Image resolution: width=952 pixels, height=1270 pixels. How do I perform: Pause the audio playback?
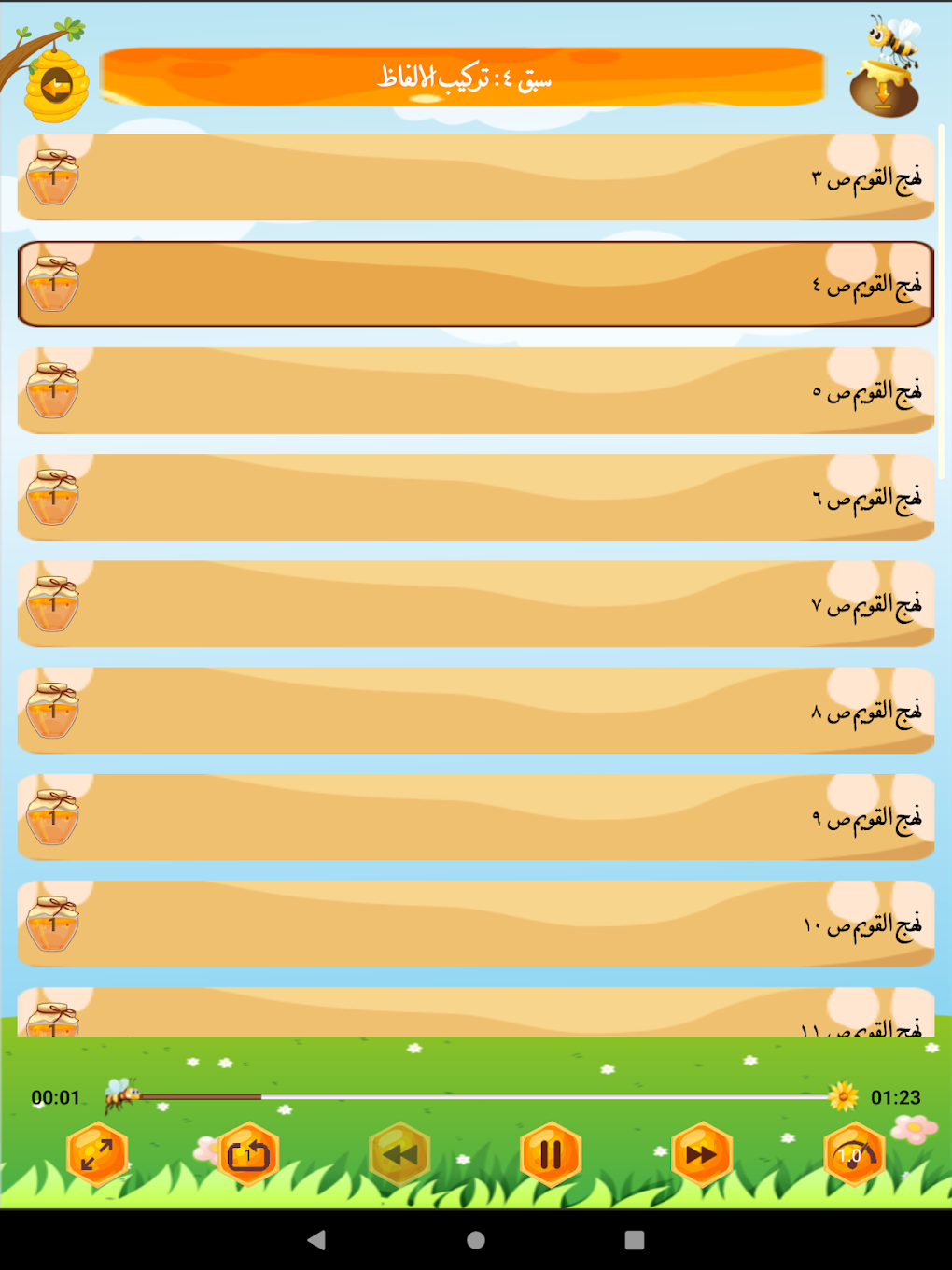click(551, 1155)
